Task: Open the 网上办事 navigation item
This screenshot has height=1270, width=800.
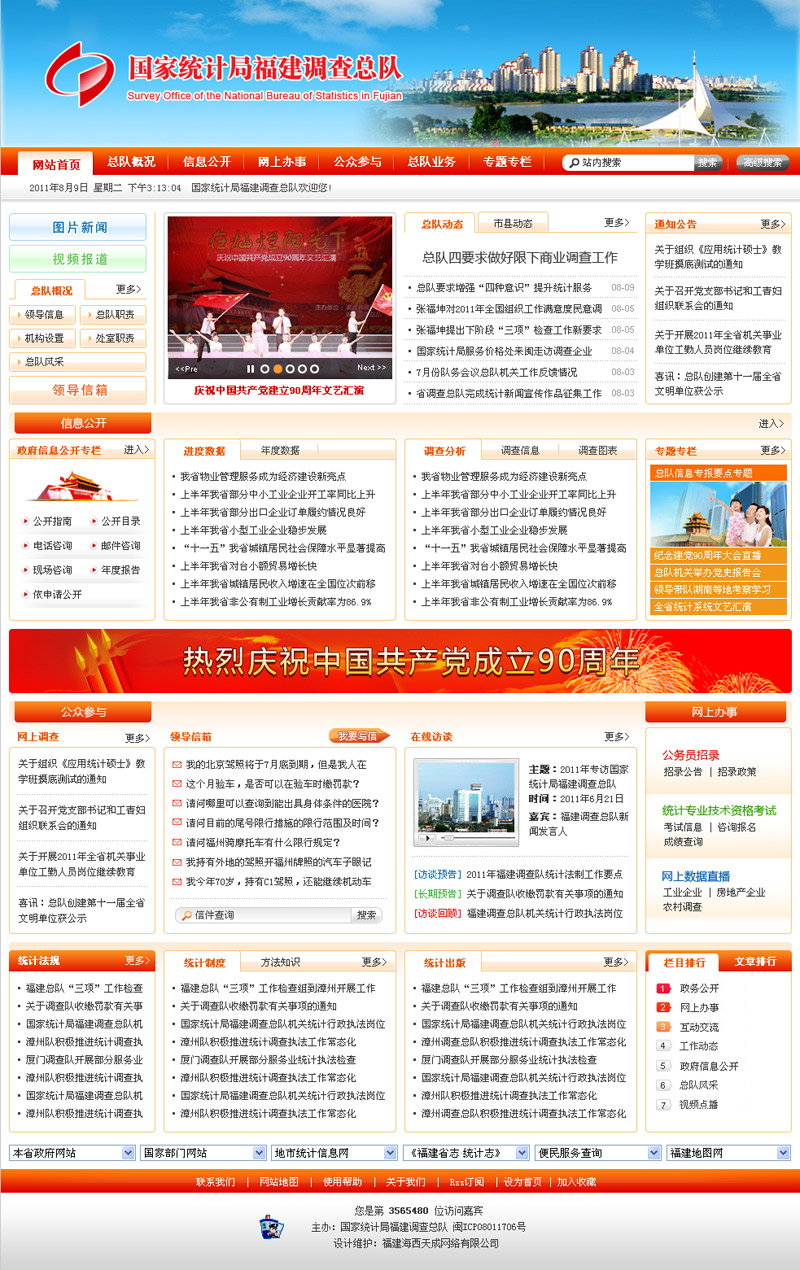Action: pos(282,162)
